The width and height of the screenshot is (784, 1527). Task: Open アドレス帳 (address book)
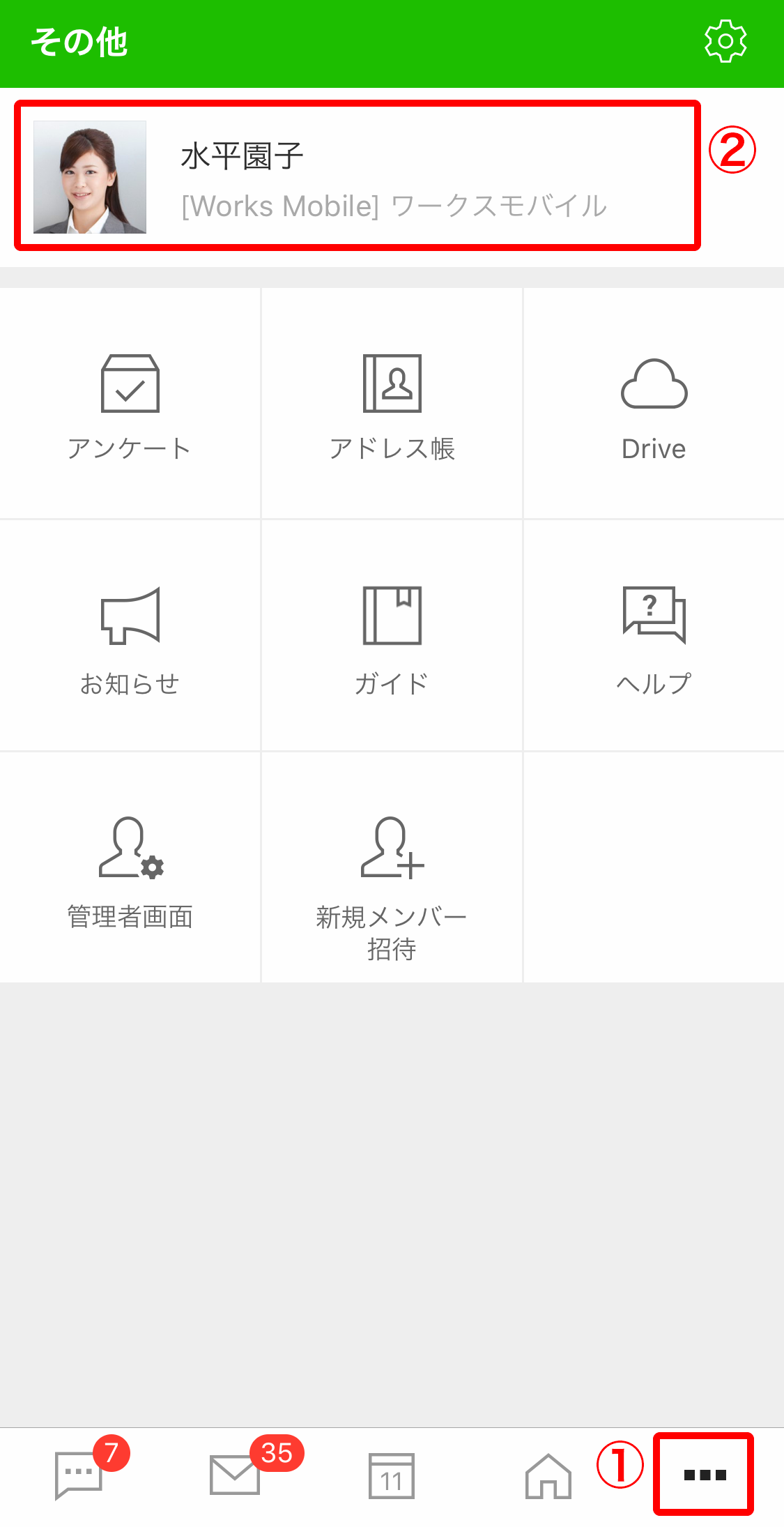coord(392,404)
